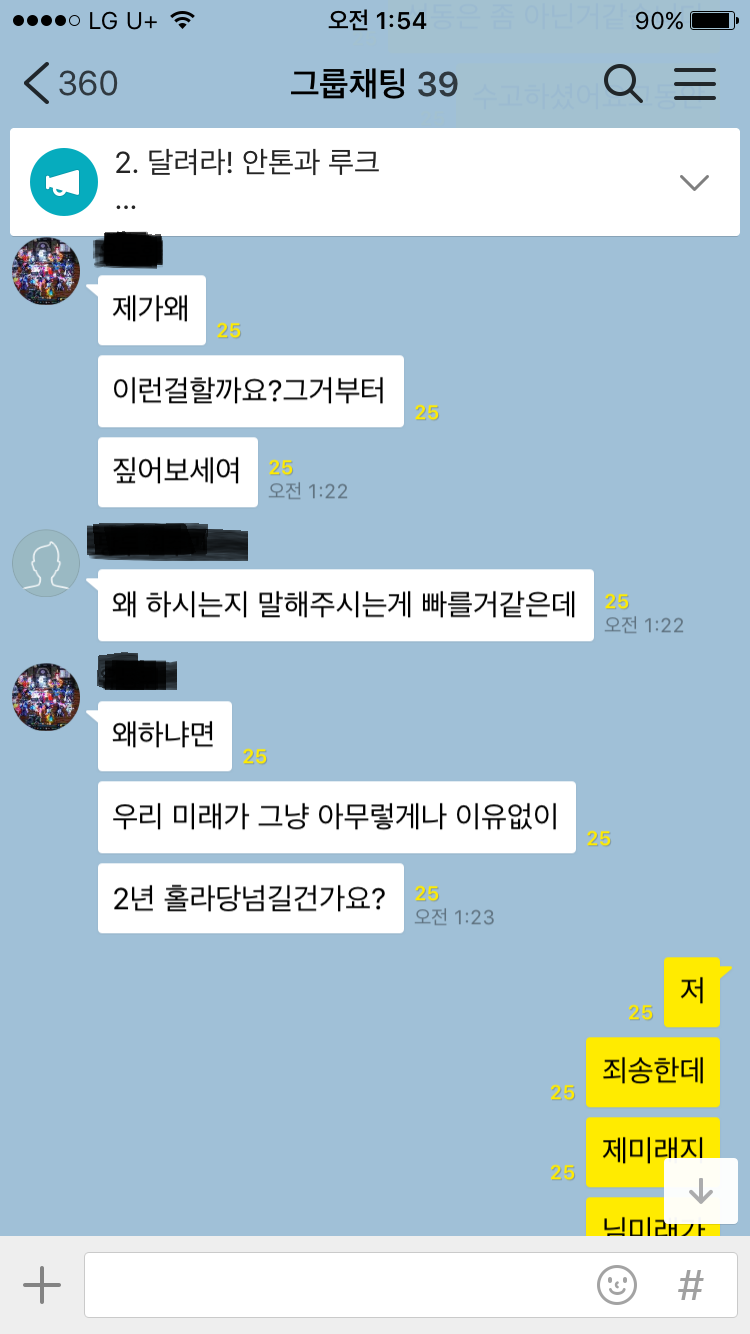Expand the pinned notice banner
Image resolution: width=750 pixels, height=1334 pixels.
[x=693, y=182]
